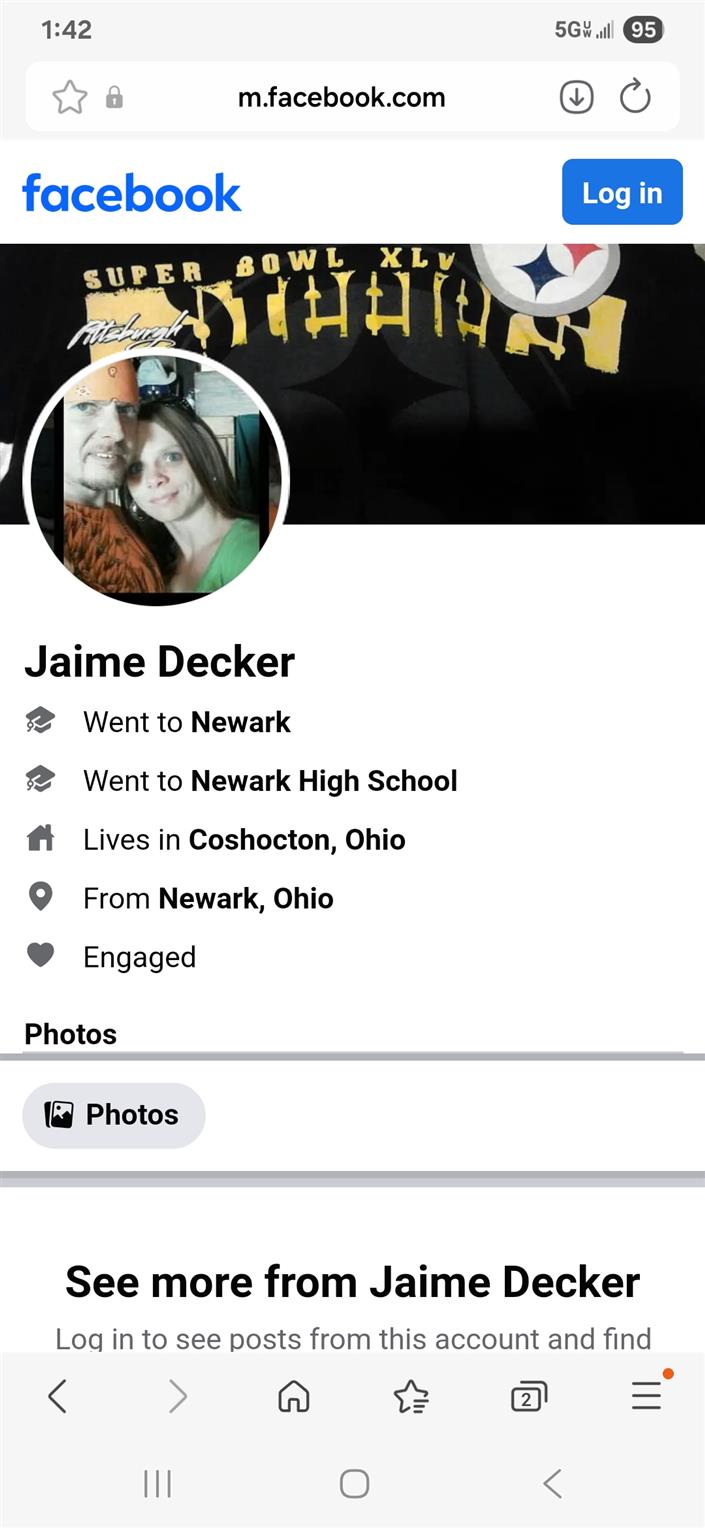Open the browser bookmarks list
This screenshot has width=705, height=1528.
pos(411,1396)
